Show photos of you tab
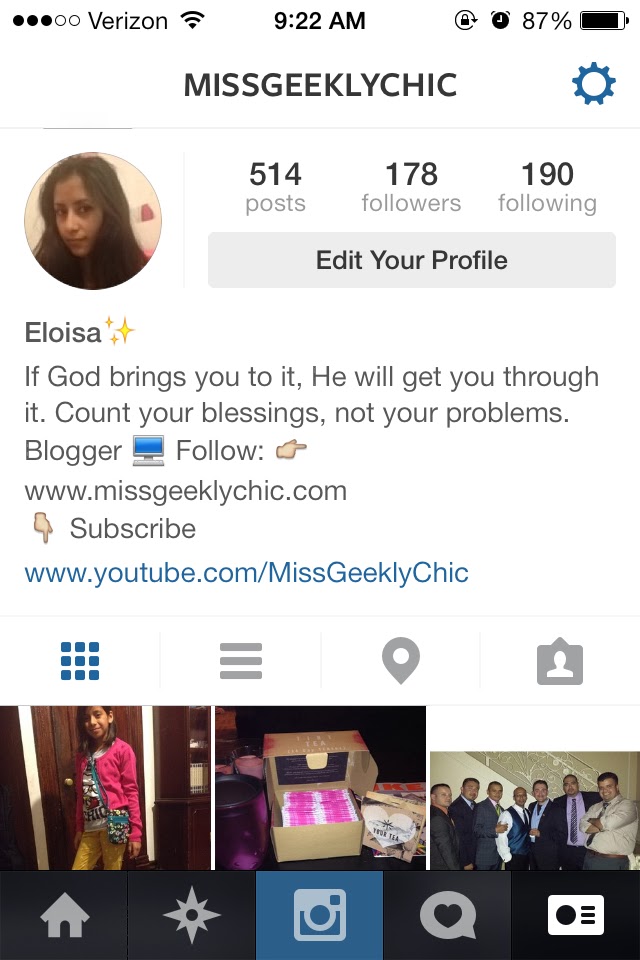The height and width of the screenshot is (960, 640). pos(560,661)
